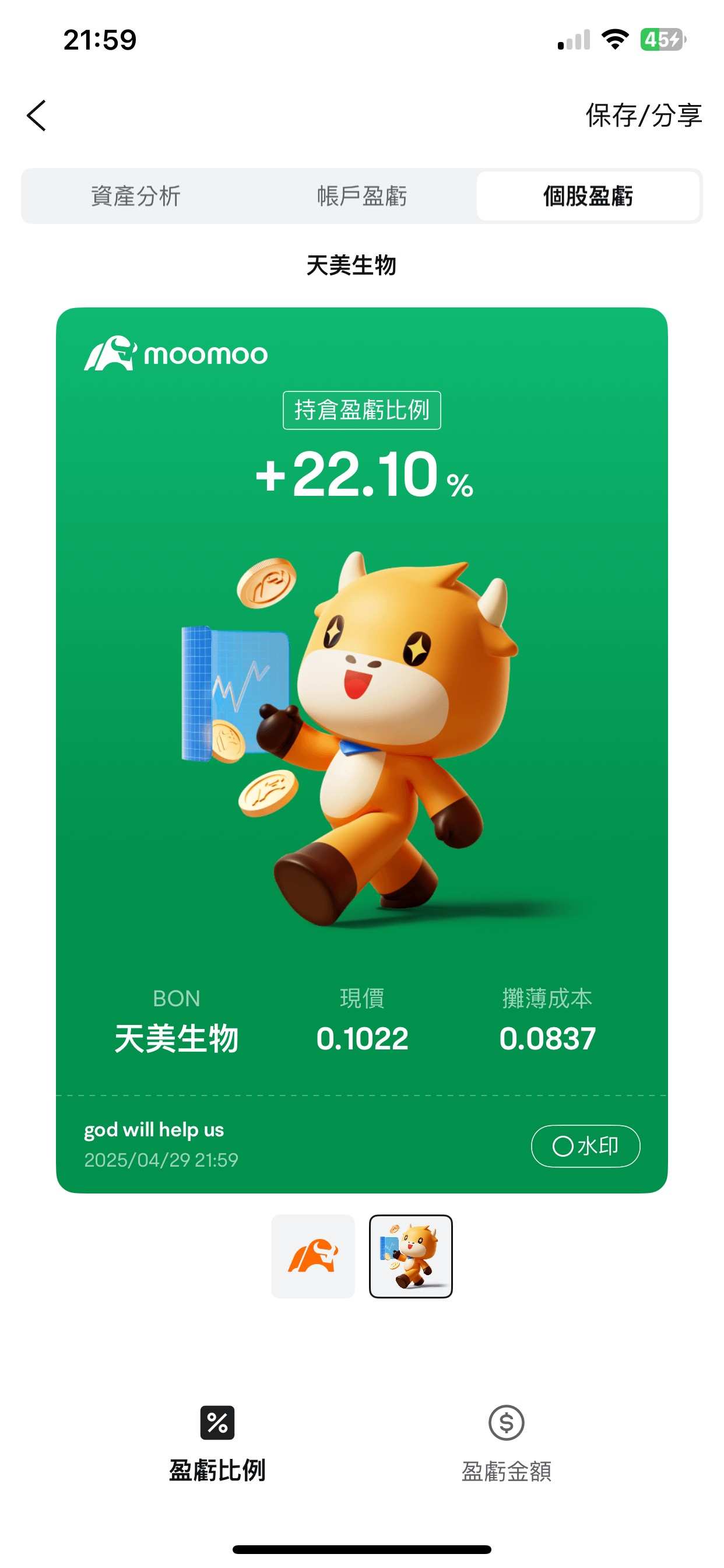This screenshot has height=1568, width=724.
Task: Toggle the 水印 watermark option
Action: click(x=585, y=1146)
